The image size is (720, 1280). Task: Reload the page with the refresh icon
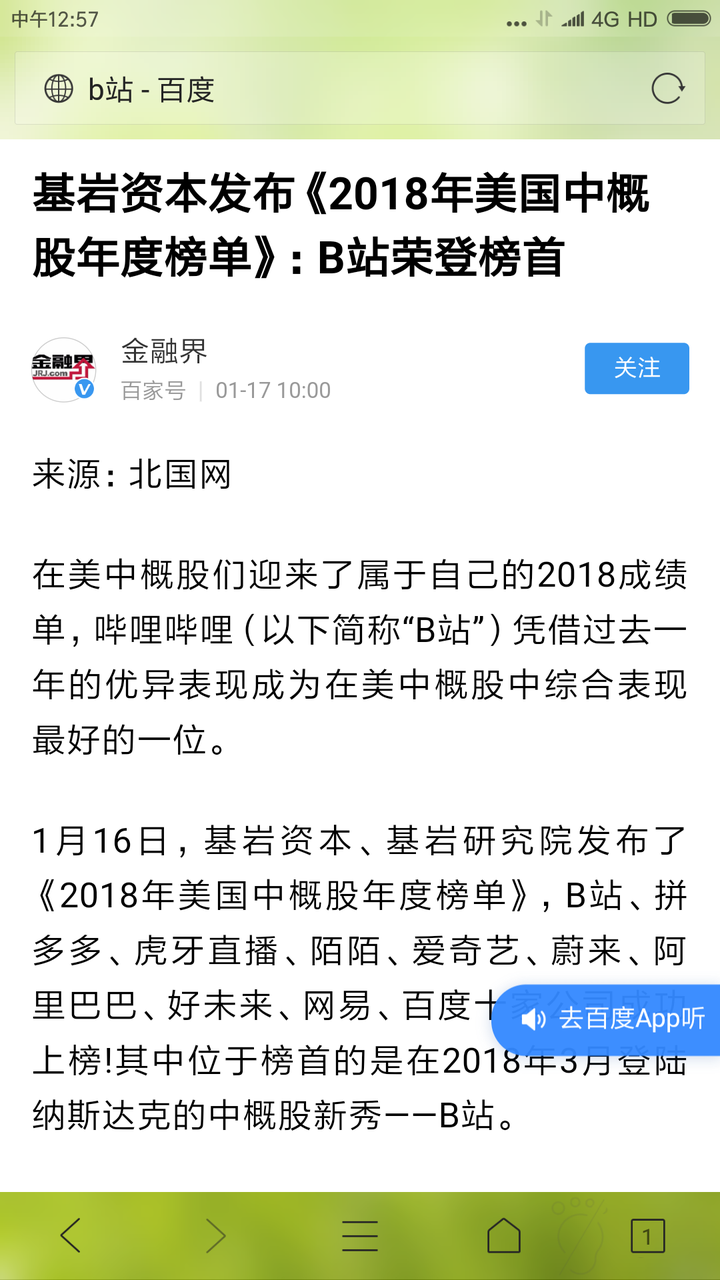668,89
